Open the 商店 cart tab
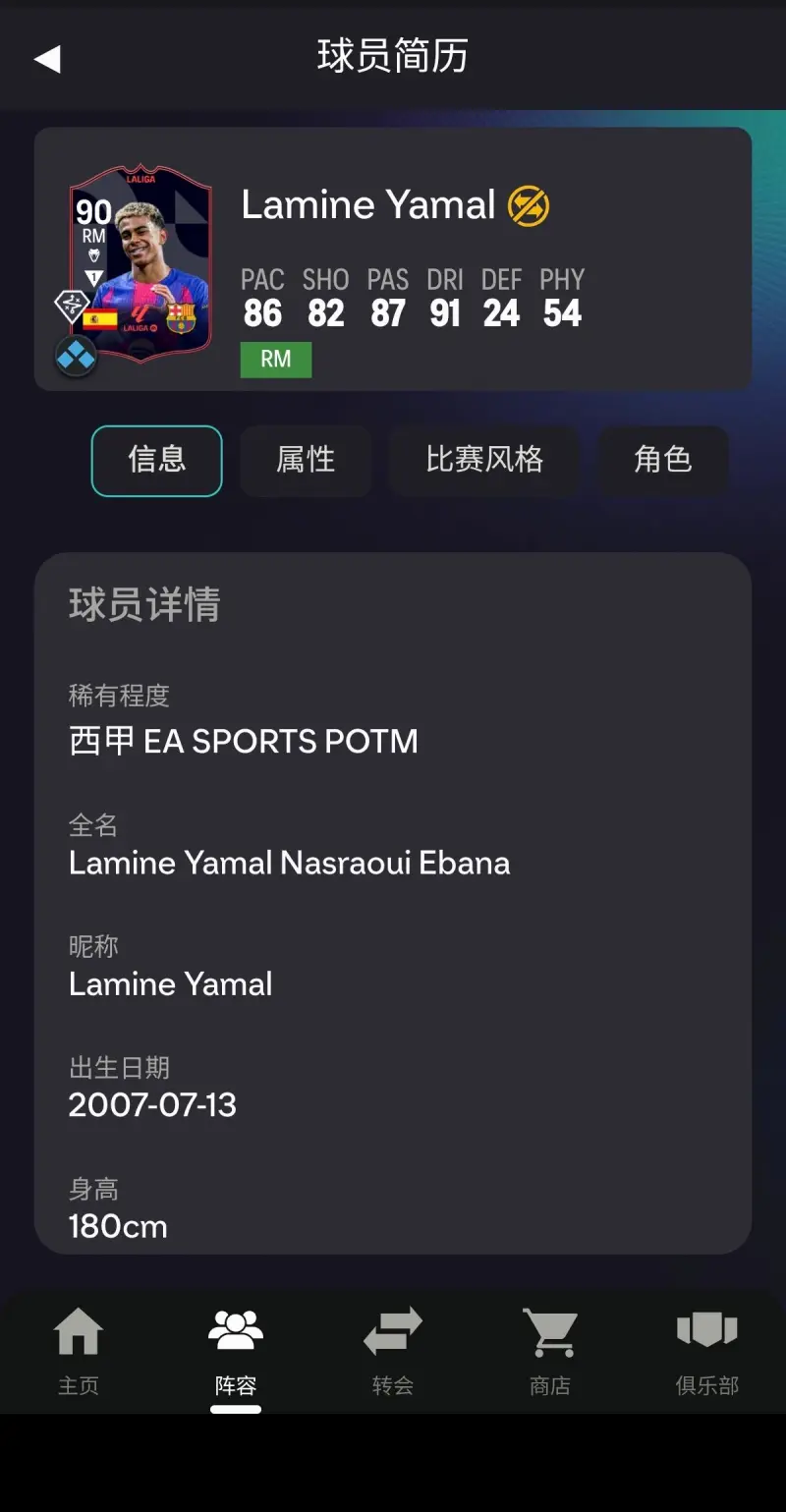 550,1351
